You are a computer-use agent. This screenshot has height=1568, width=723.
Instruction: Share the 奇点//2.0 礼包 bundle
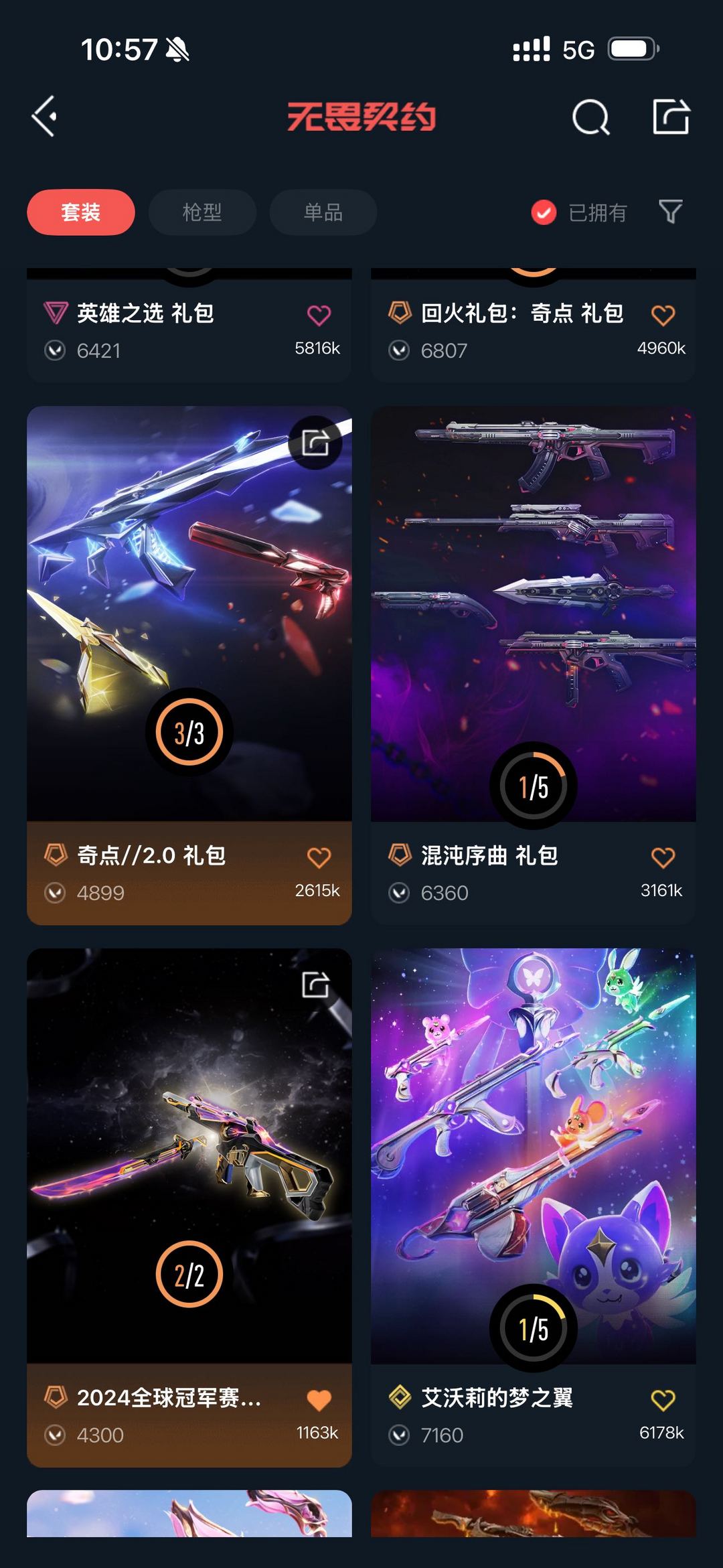[315, 443]
